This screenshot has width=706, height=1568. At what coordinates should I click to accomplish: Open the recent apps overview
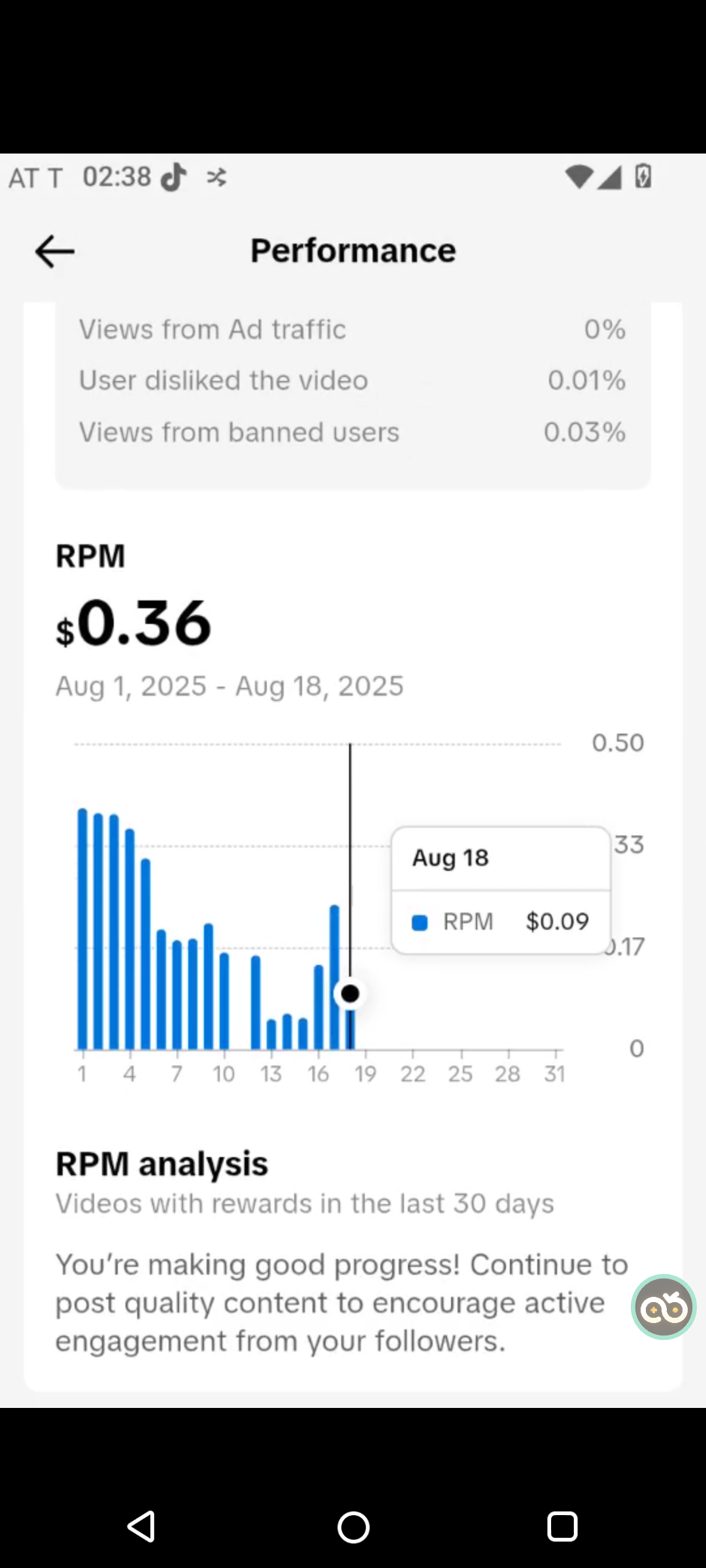[x=562, y=1527]
